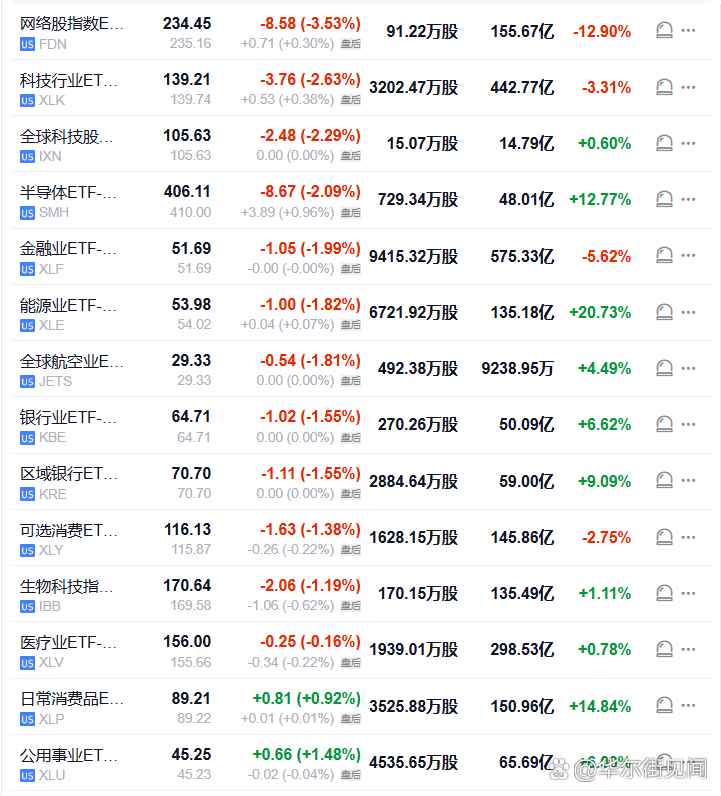Open the more options menu for XLK
The height and width of the screenshot is (796, 721).
point(688,87)
